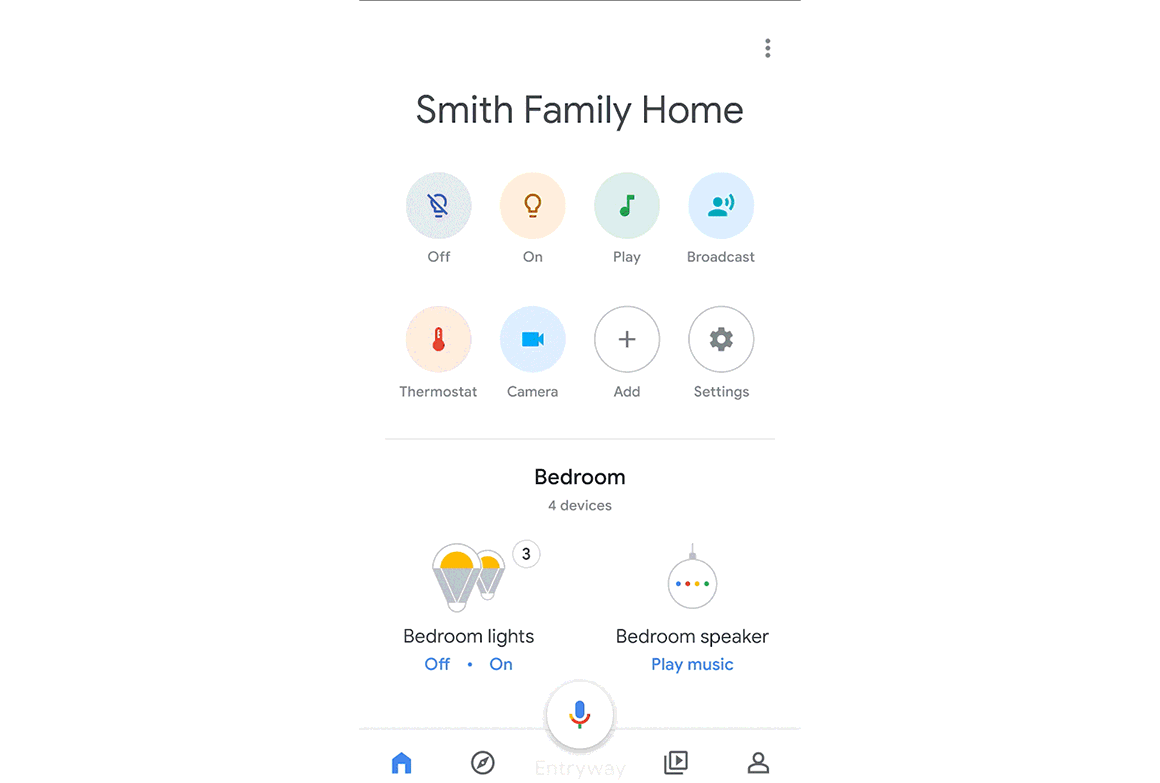This screenshot has height=783, width=1160.
Task: Open the Media tab
Action: click(676, 763)
